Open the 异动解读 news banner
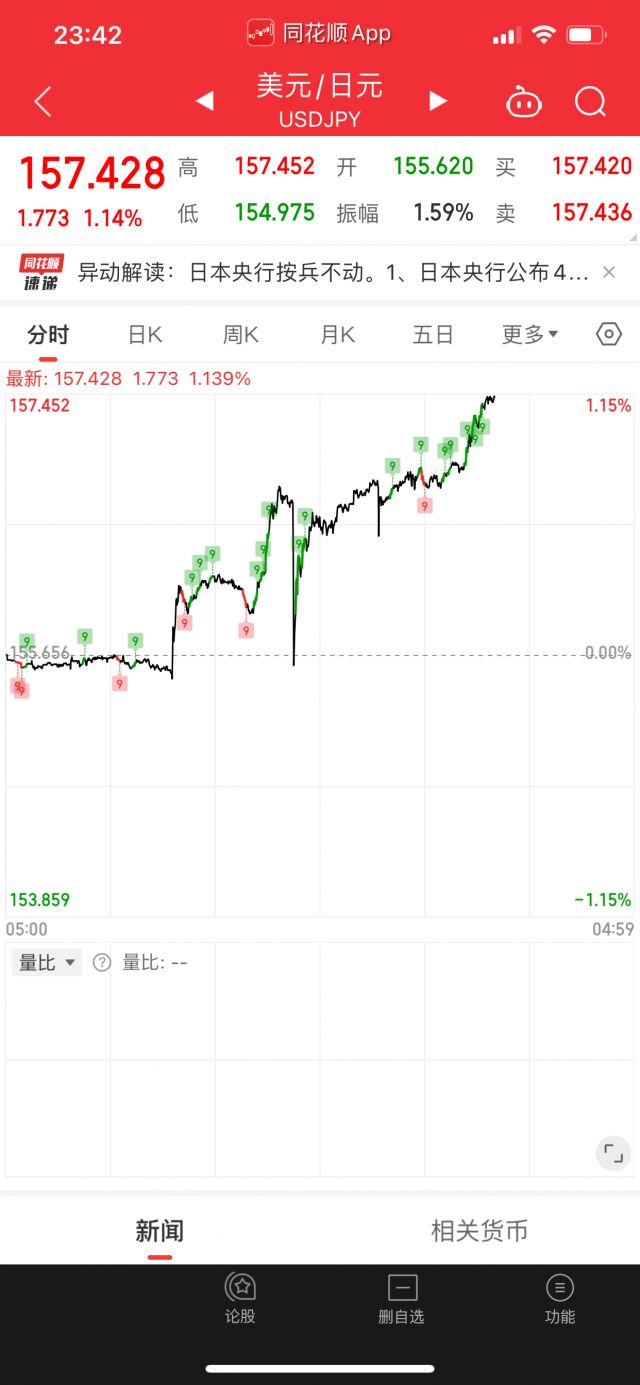Image resolution: width=640 pixels, height=1385 pixels. coord(320,272)
